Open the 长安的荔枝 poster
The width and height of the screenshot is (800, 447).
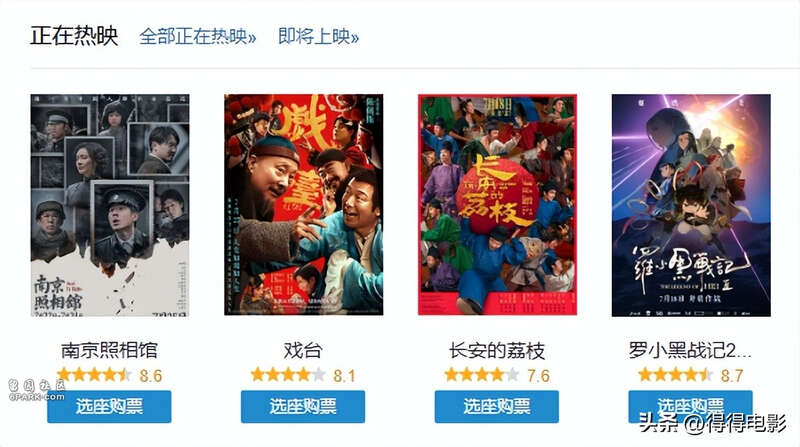tap(497, 205)
